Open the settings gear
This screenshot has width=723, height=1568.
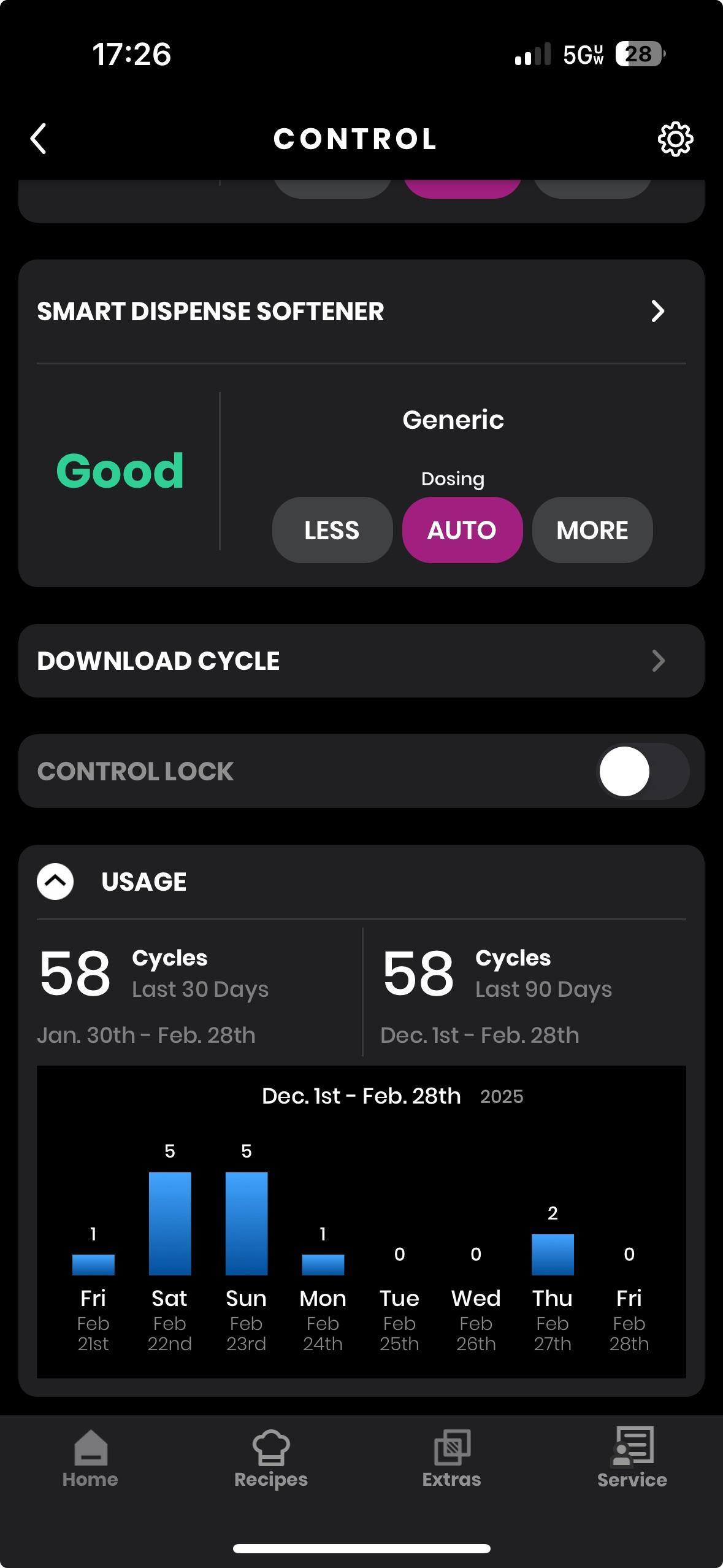[x=675, y=139]
